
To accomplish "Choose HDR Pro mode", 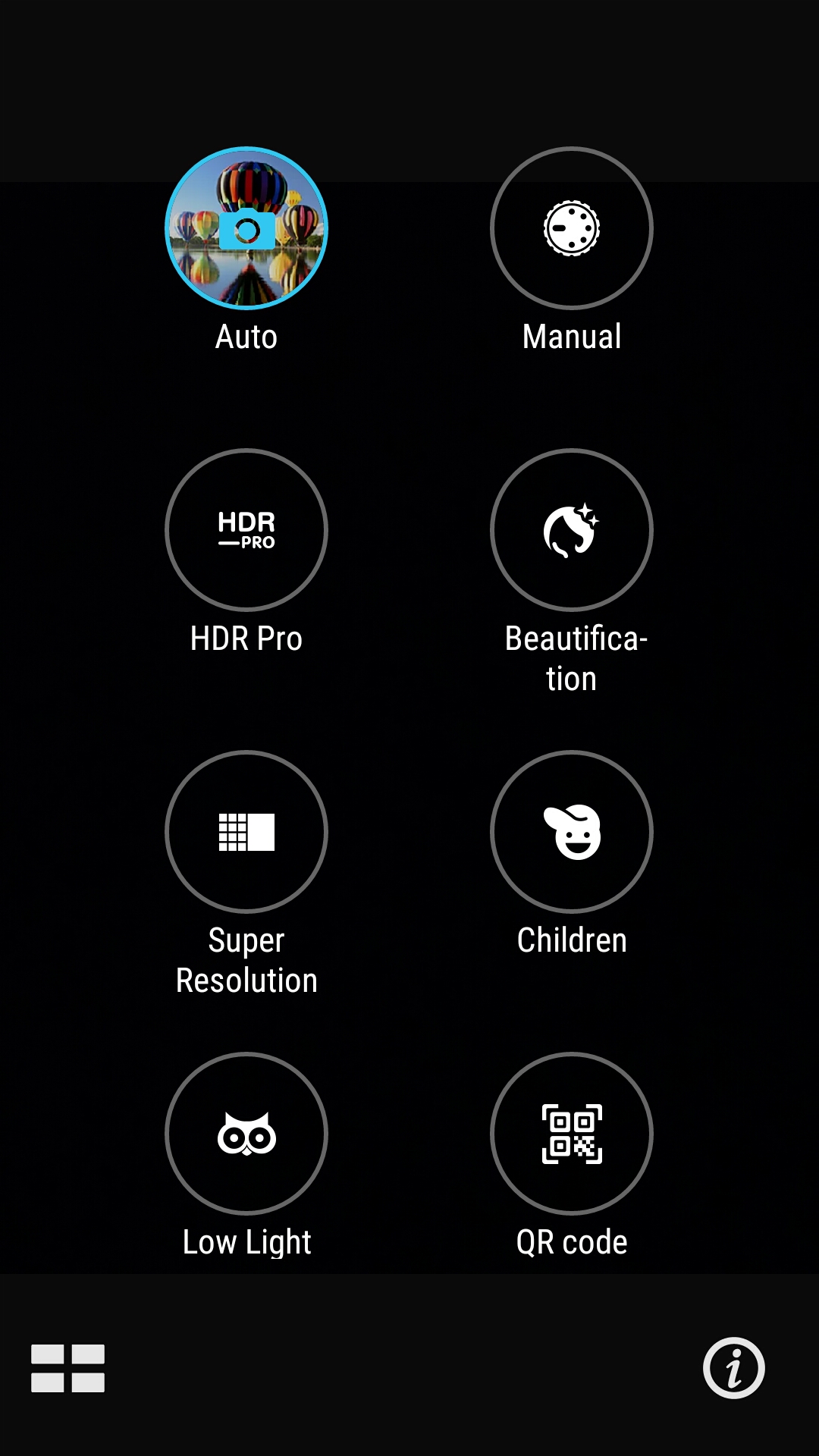I will coord(246,530).
